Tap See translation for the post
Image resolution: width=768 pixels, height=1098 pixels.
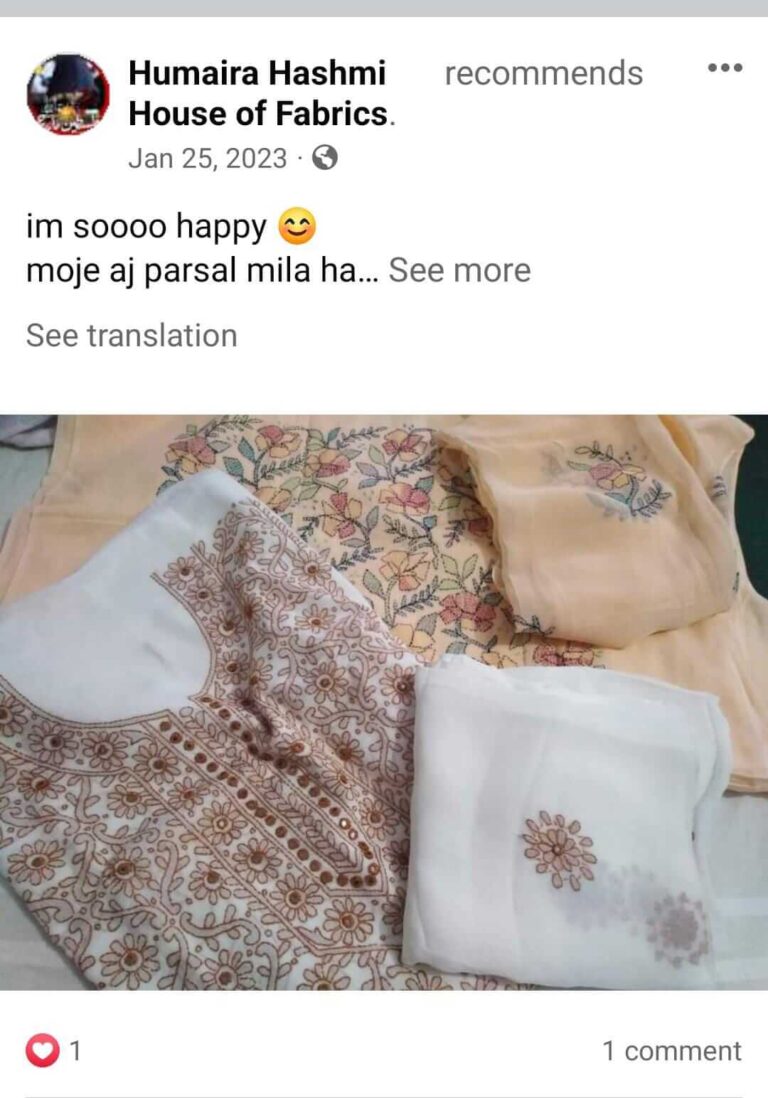tap(132, 335)
